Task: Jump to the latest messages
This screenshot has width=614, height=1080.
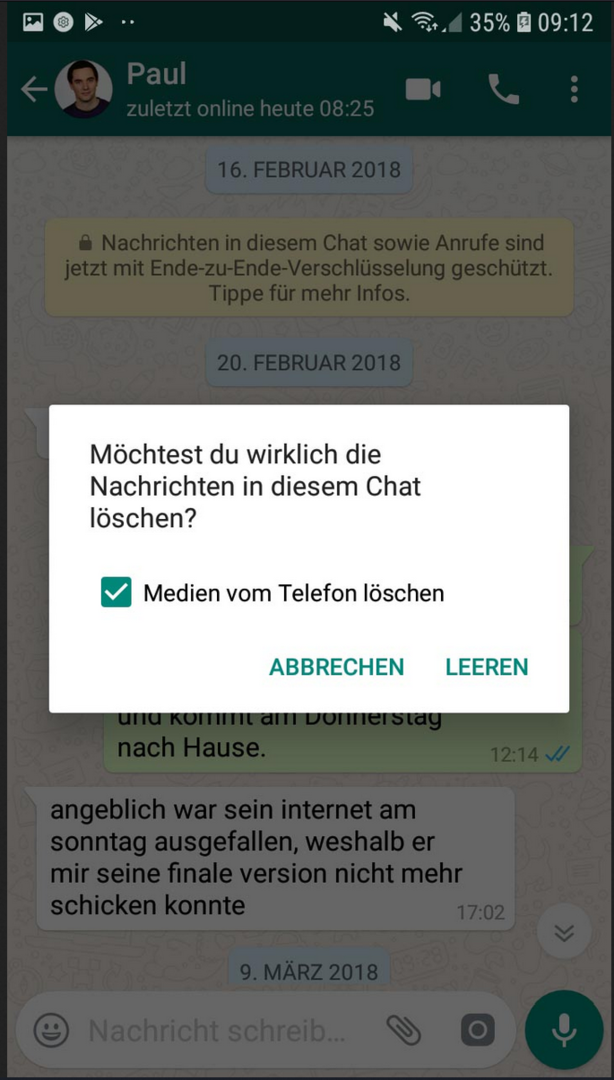Action: [x=564, y=932]
